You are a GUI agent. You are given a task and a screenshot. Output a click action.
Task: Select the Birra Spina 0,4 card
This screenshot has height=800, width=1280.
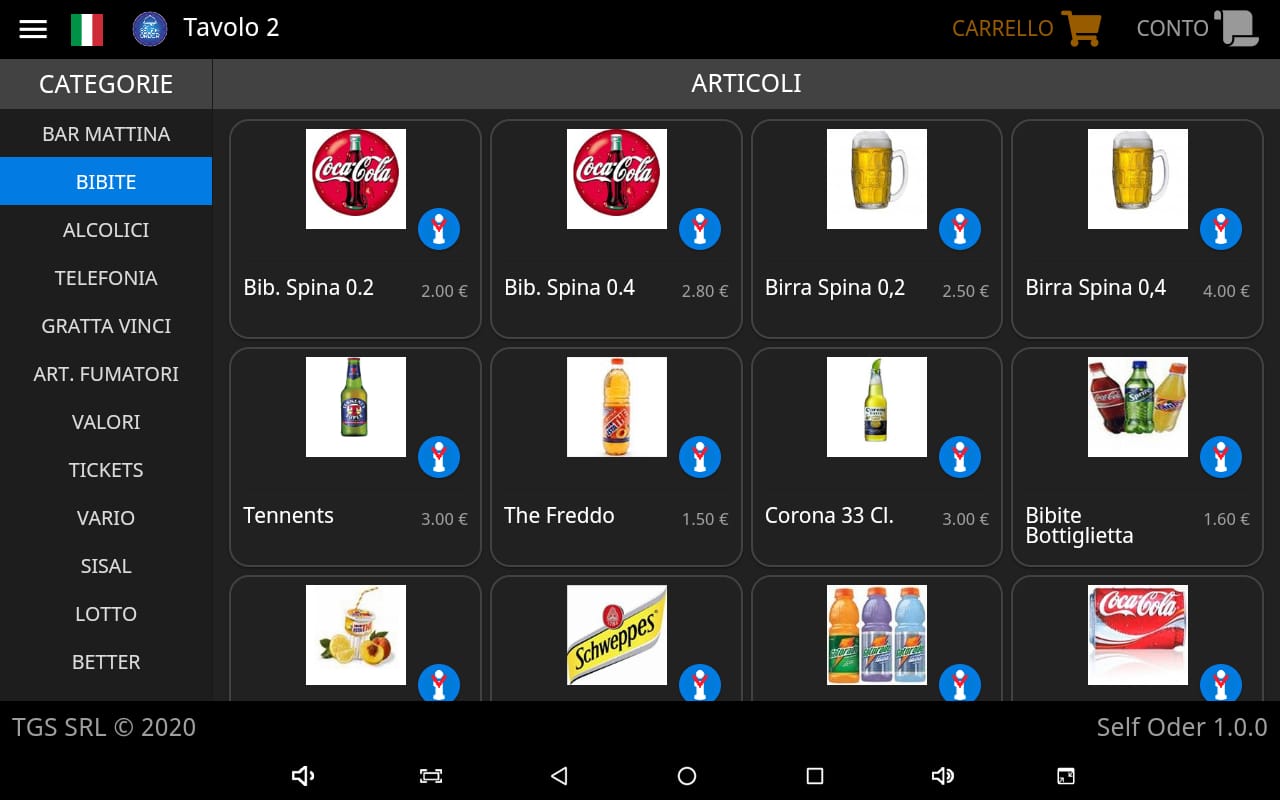[x=1137, y=229]
